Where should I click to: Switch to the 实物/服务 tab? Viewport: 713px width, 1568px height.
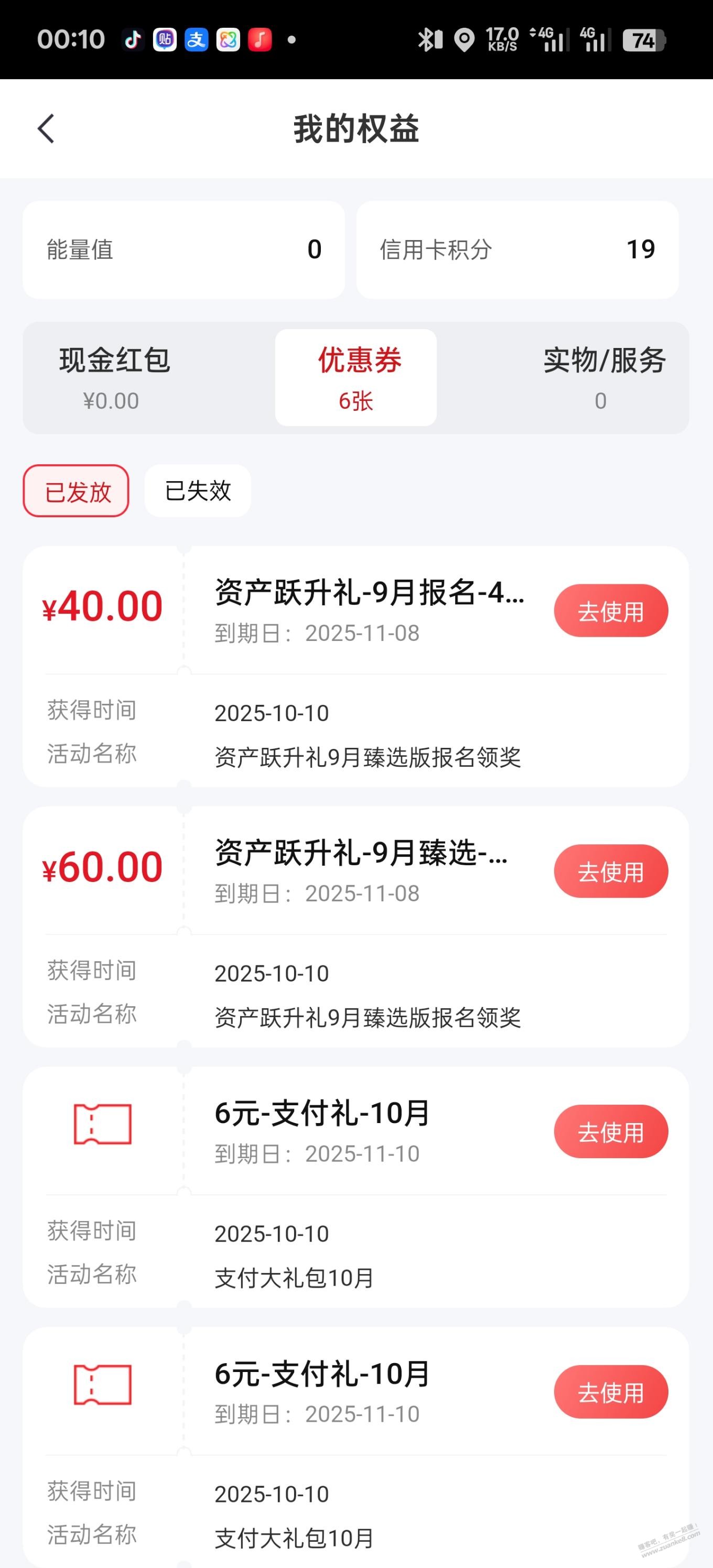pyautogui.click(x=602, y=377)
